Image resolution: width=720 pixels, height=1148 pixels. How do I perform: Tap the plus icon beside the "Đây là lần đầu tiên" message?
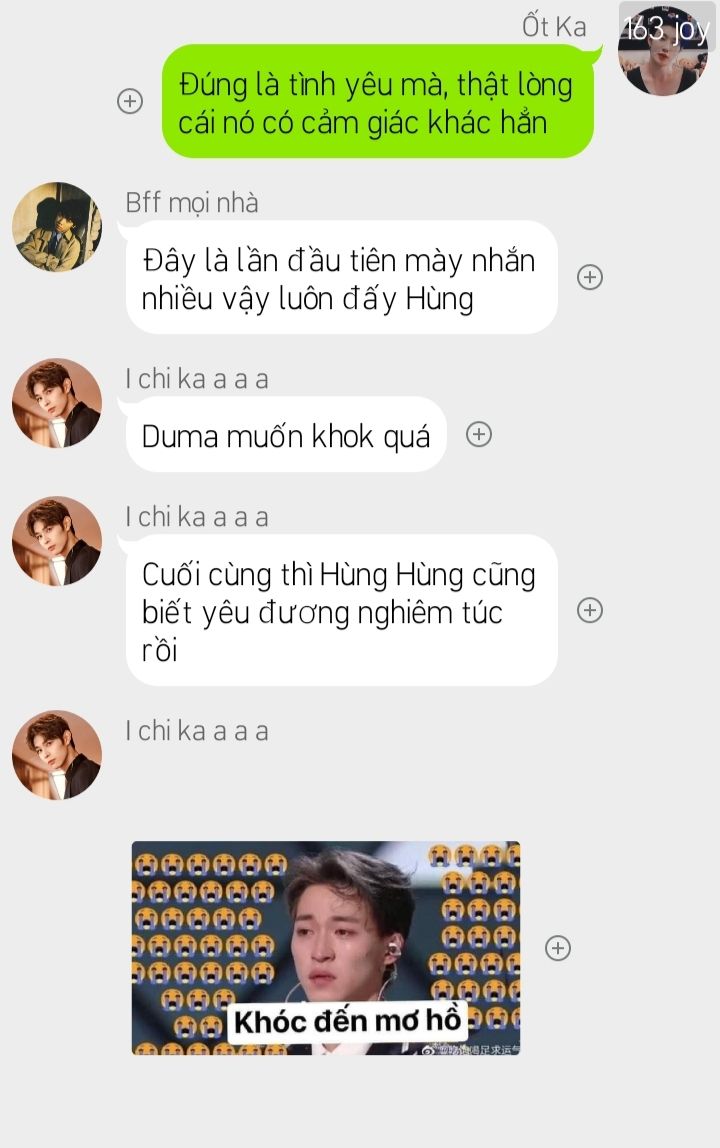pos(590,277)
